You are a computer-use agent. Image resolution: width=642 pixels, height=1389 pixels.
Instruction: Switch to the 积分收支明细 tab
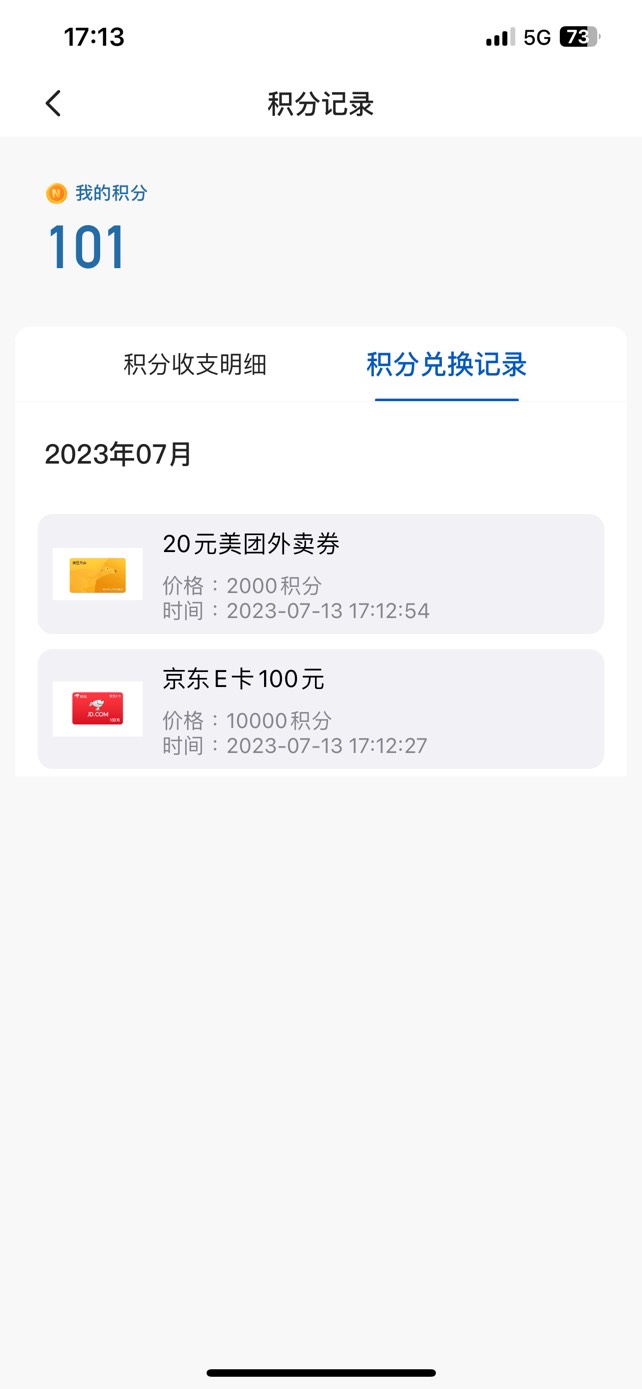coord(195,365)
